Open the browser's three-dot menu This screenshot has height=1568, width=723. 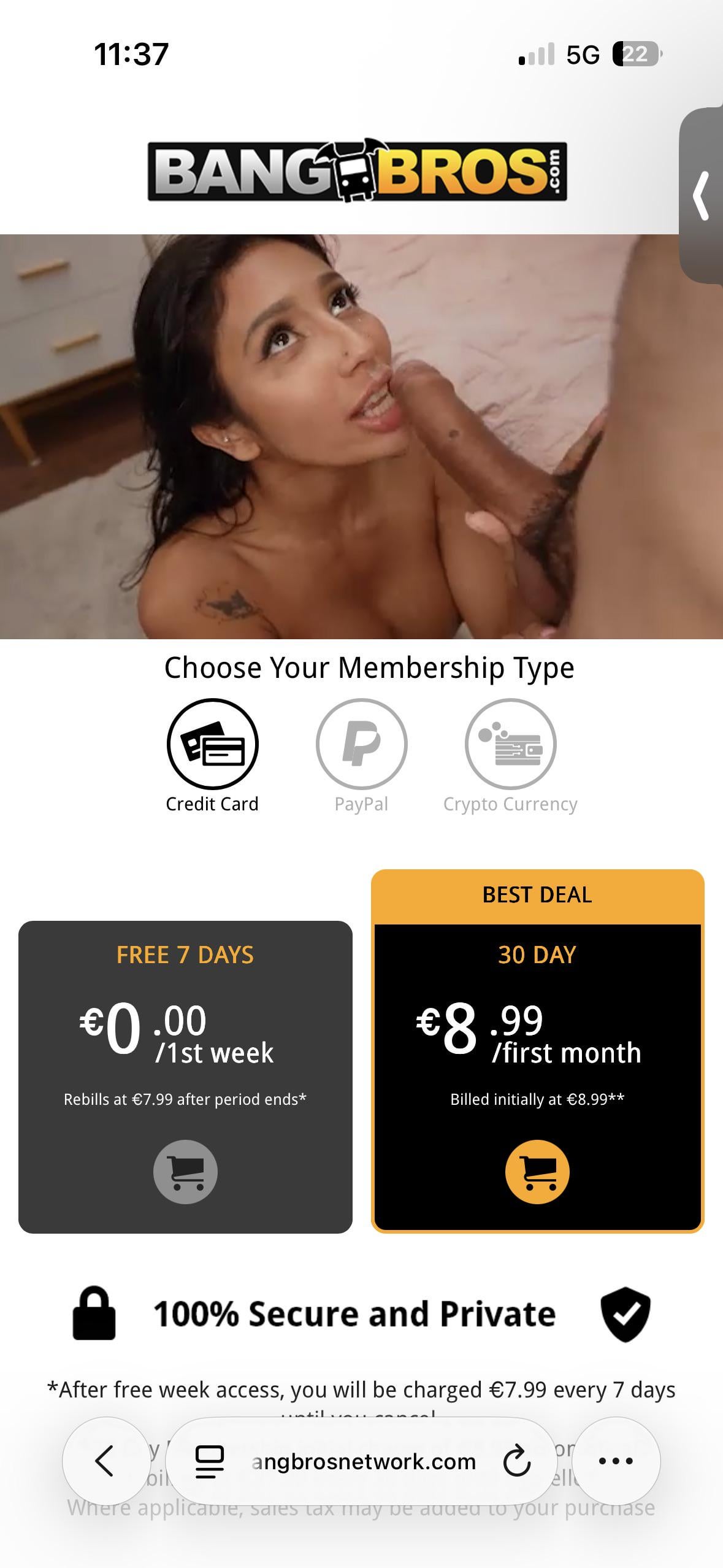(615, 1461)
